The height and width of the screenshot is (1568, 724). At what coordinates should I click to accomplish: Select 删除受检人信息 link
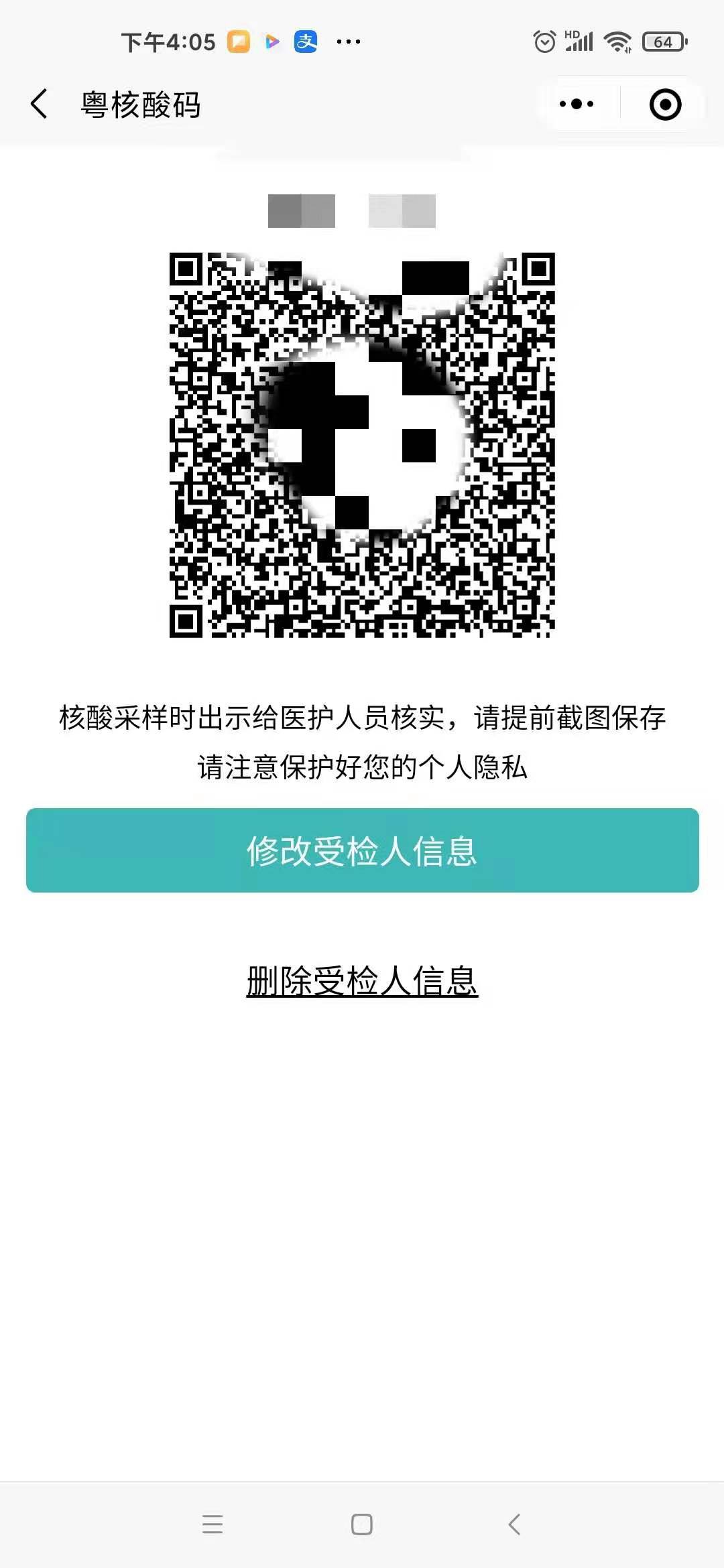[x=362, y=981]
